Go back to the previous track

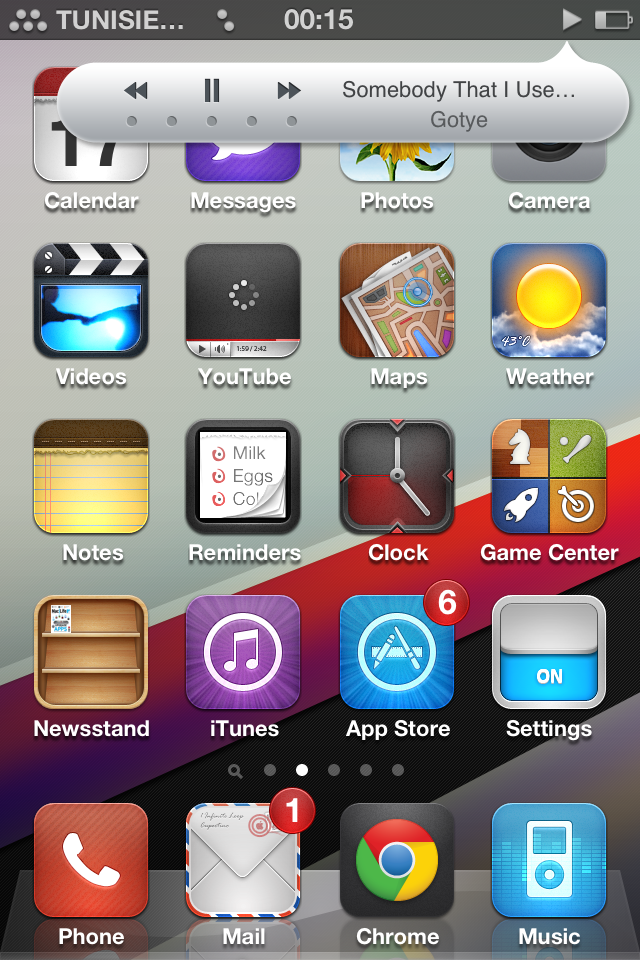pyautogui.click(x=136, y=90)
